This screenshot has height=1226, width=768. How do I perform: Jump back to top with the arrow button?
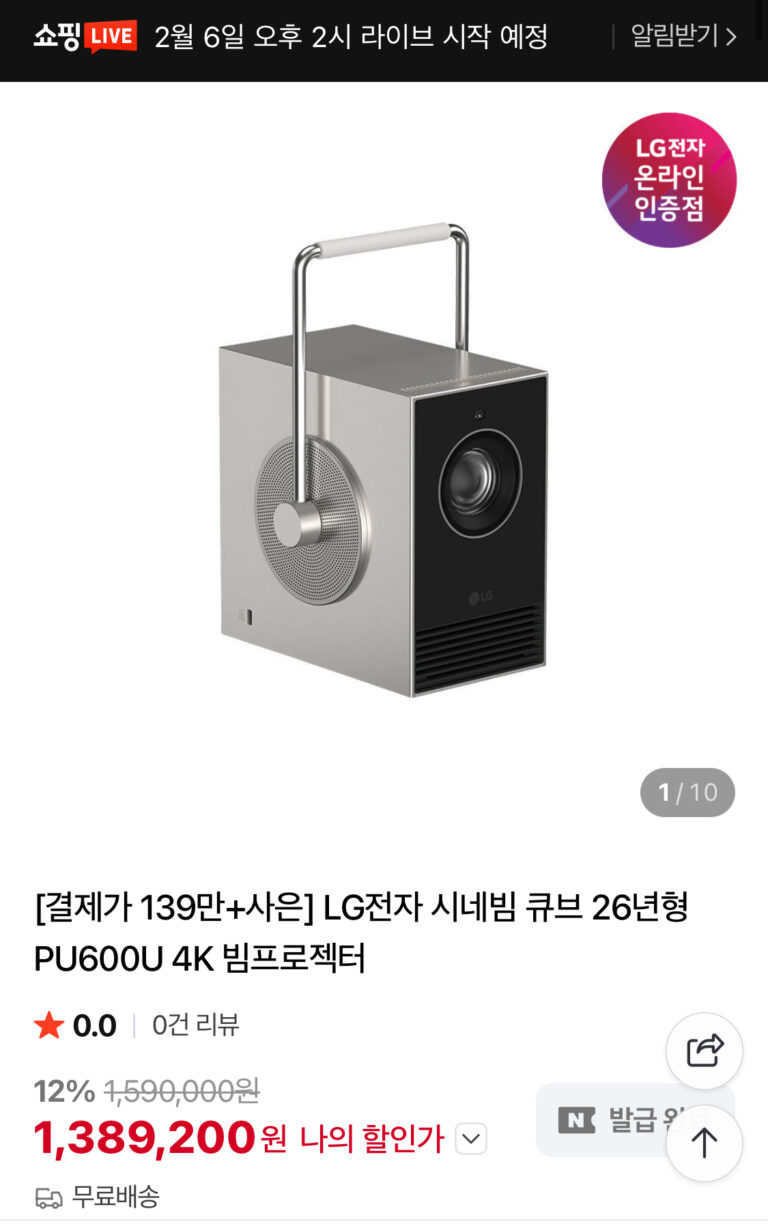tap(704, 1142)
